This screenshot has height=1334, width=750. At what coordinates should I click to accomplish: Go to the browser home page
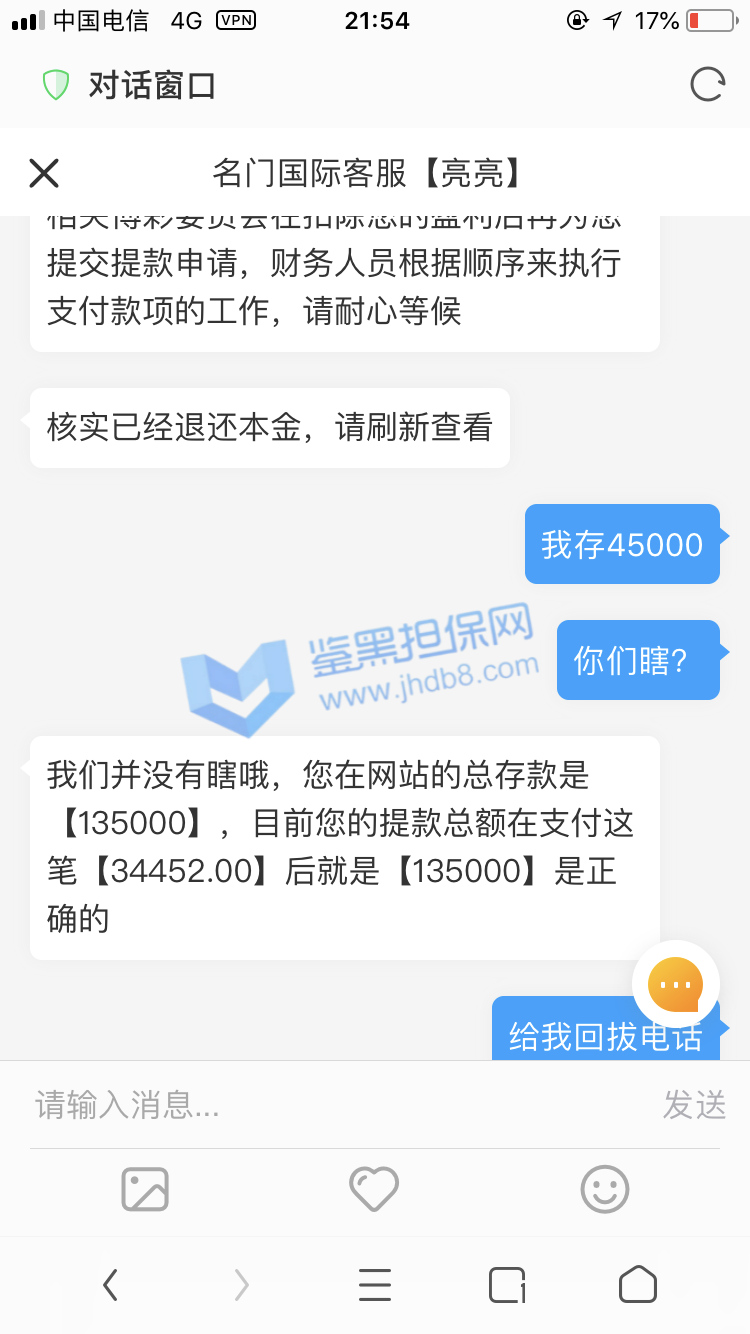coord(638,1284)
